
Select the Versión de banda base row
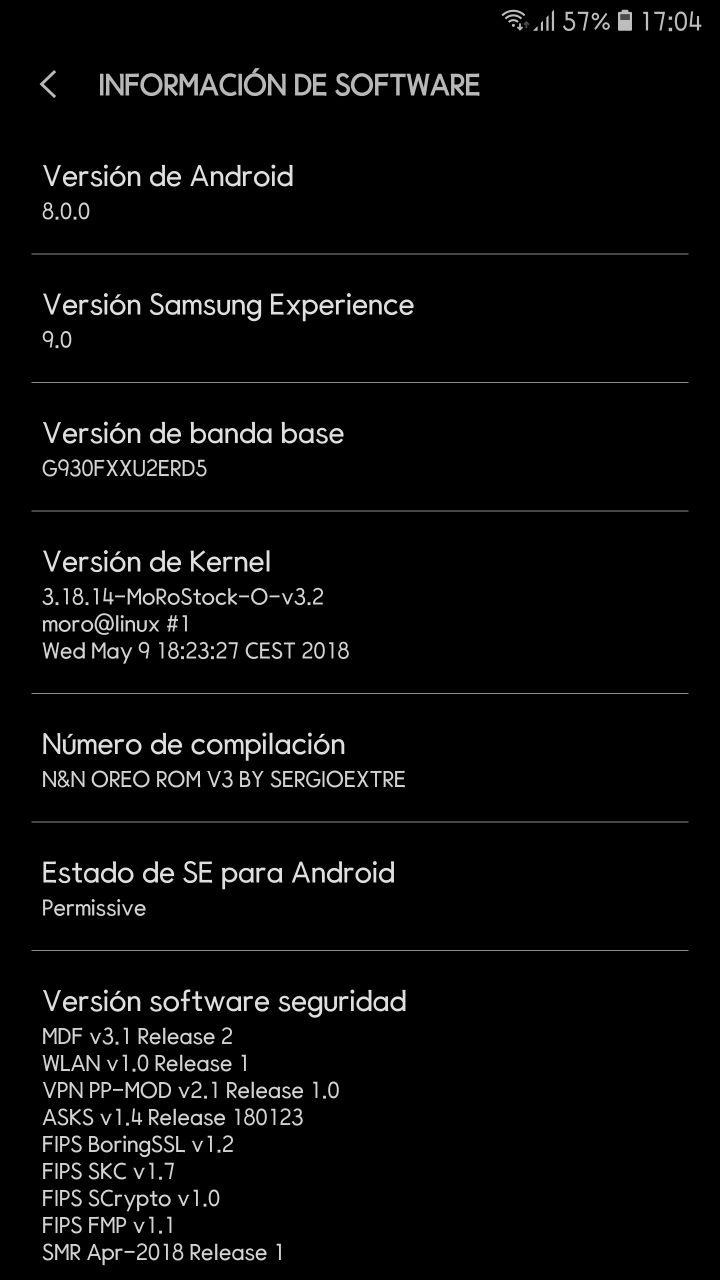pyautogui.click(x=360, y=449)
